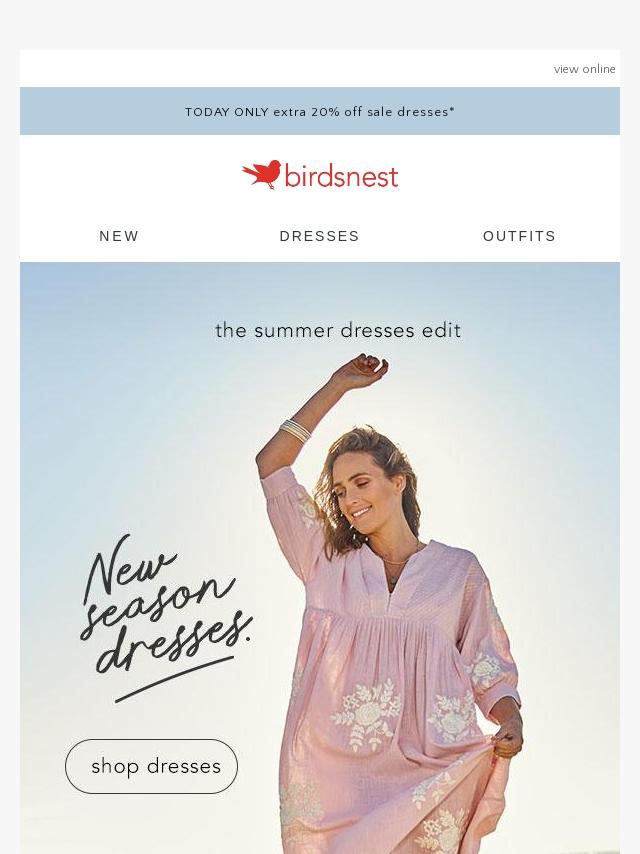Go to the NEW section

(119, 236)
